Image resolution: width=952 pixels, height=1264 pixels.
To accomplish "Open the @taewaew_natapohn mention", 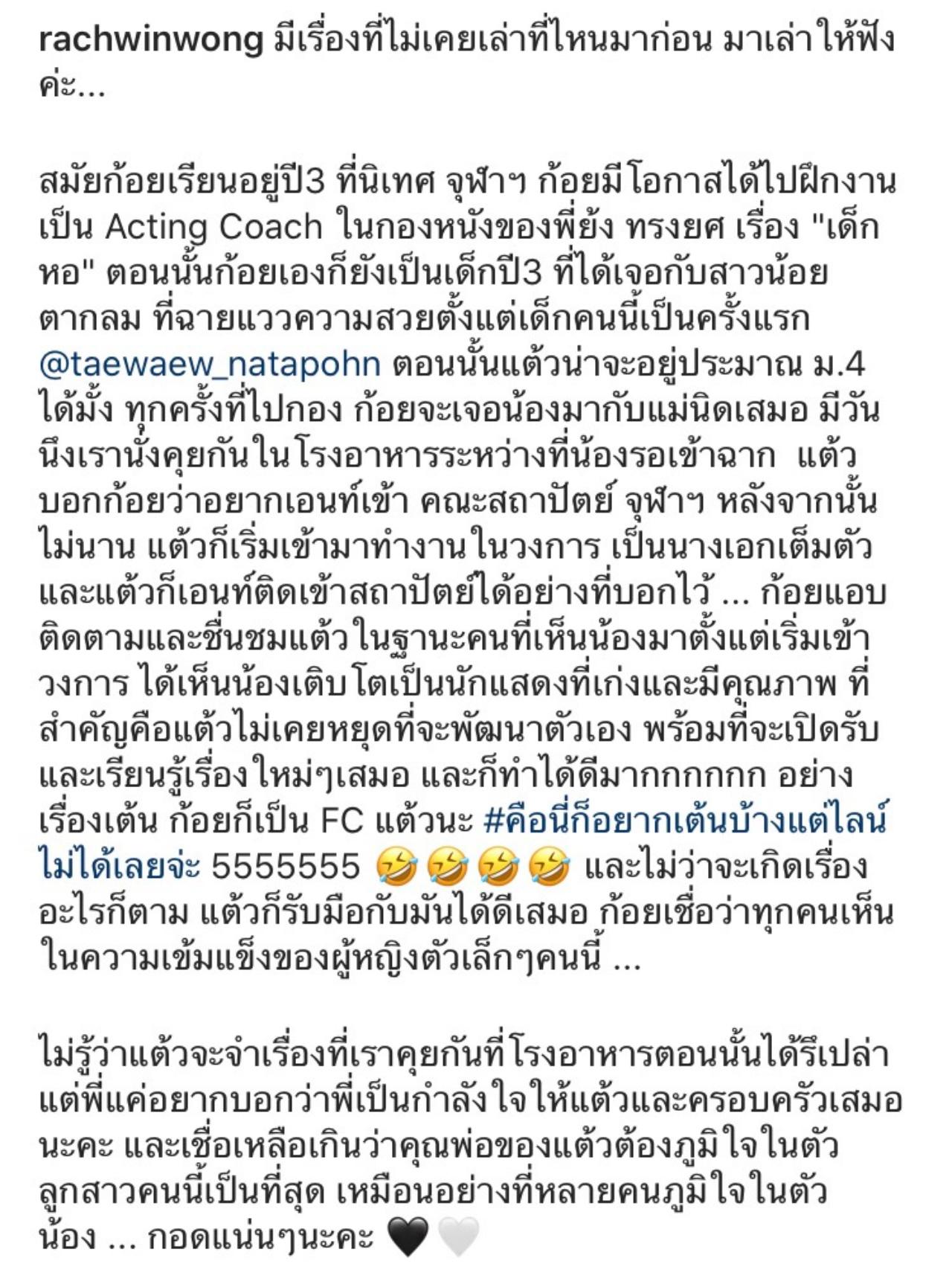I will coord(210,365).
